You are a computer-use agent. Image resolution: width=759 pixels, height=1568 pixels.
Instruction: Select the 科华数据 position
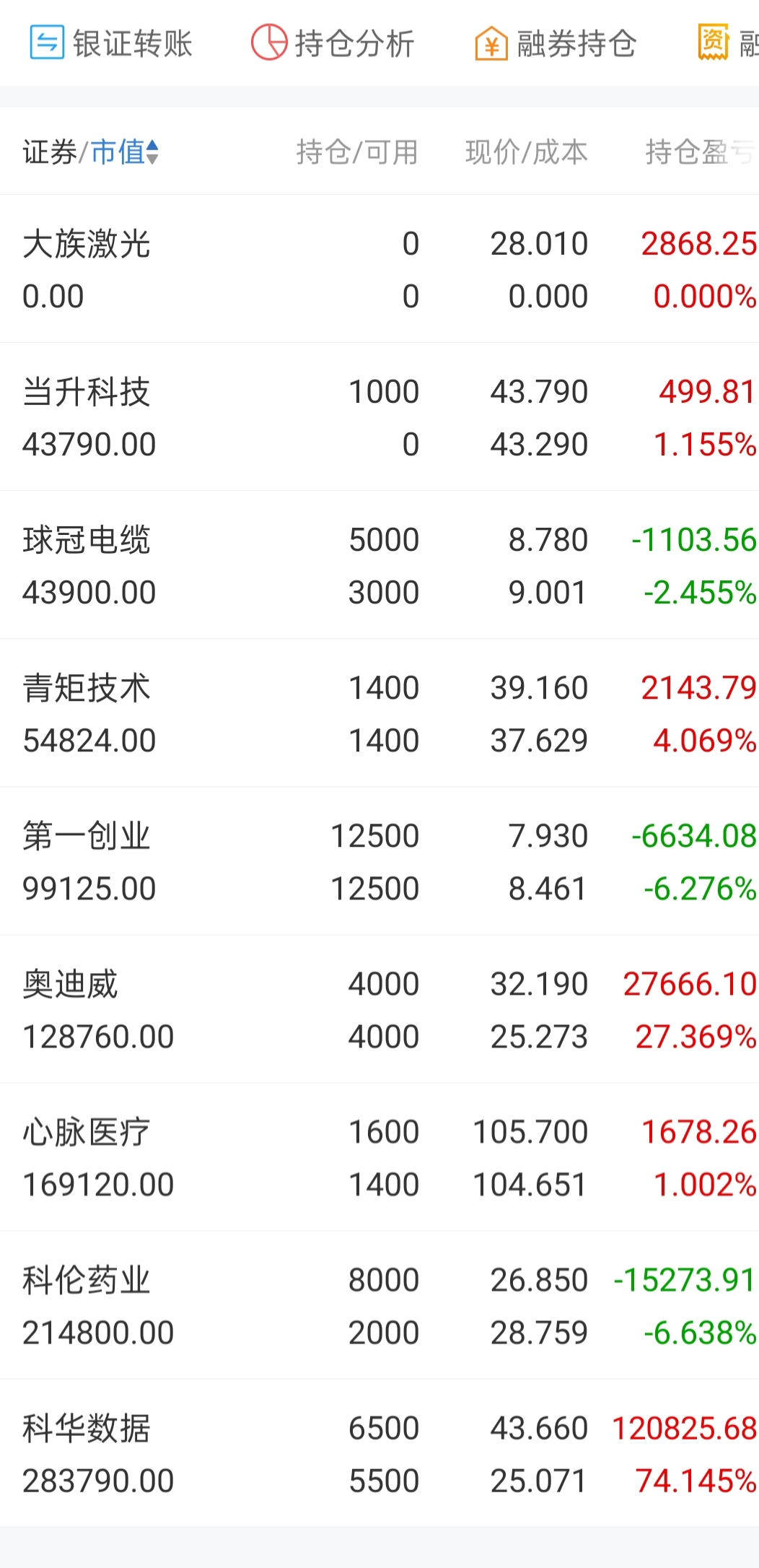(x=379, y=1453)
